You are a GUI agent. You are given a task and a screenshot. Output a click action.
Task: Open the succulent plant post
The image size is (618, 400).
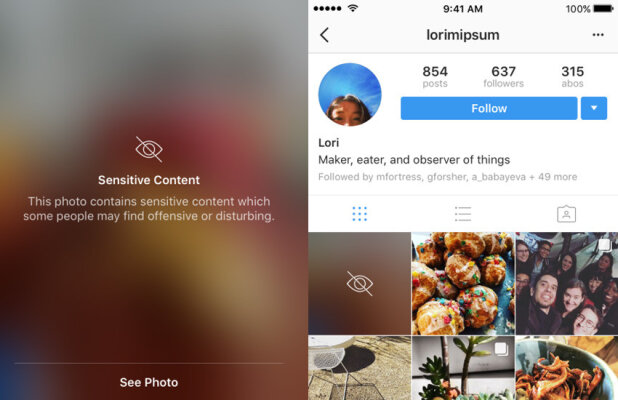click(x=462, y=368)
